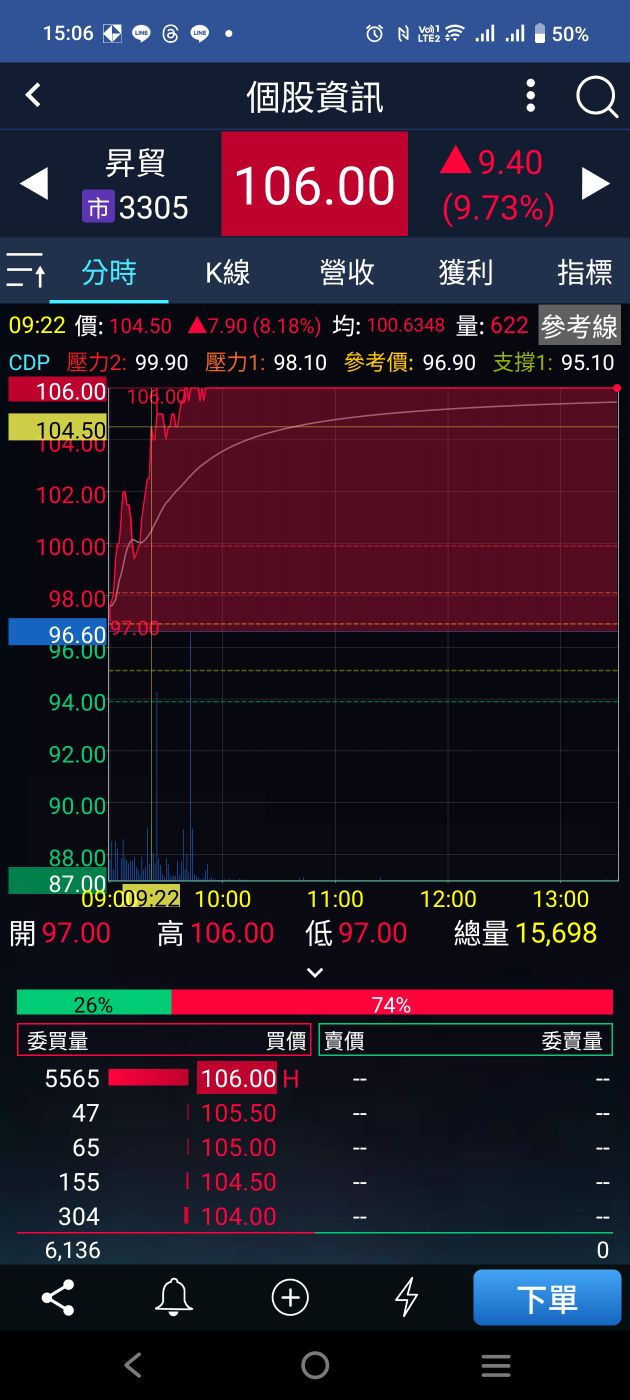Switch to the 營收 tab
The image size is (630, 1400).
(347, 272)
